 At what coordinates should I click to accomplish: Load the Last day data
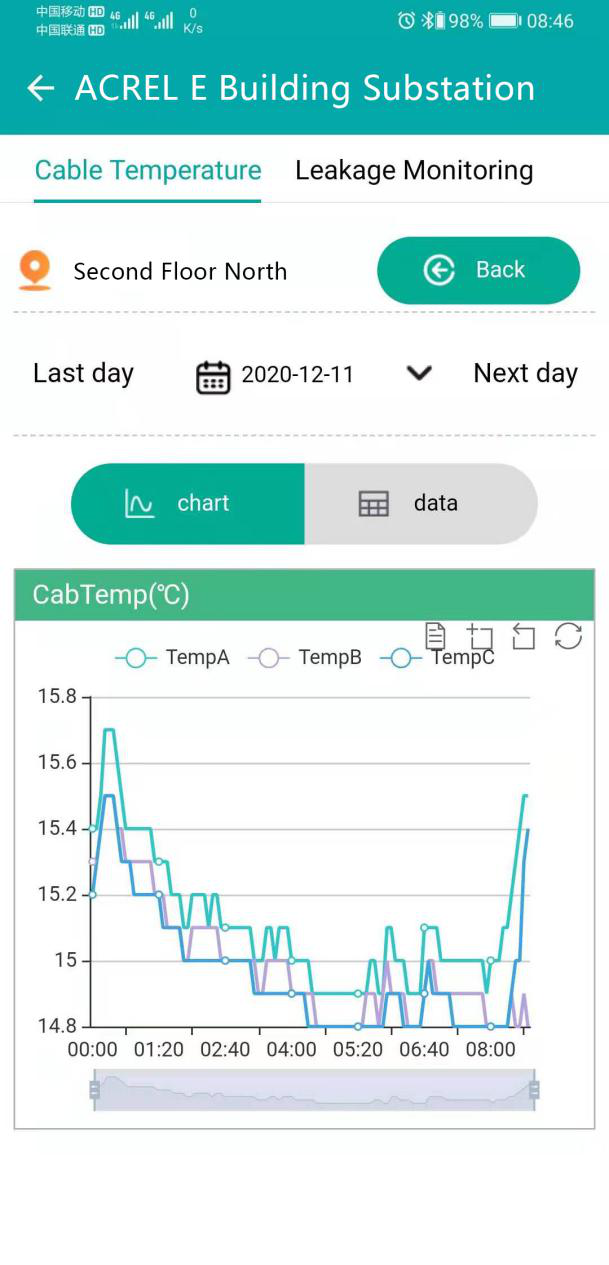(83, 374)
